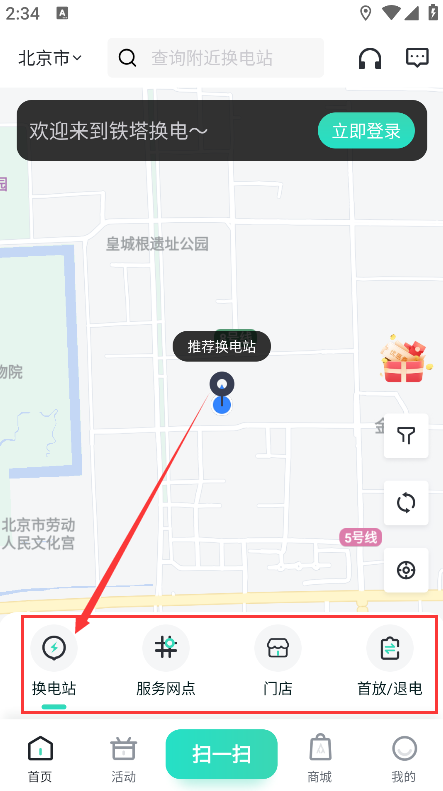Tap the 查询附近换电站 search box
This screenshot has height=791, width=443.
(215, 58)
